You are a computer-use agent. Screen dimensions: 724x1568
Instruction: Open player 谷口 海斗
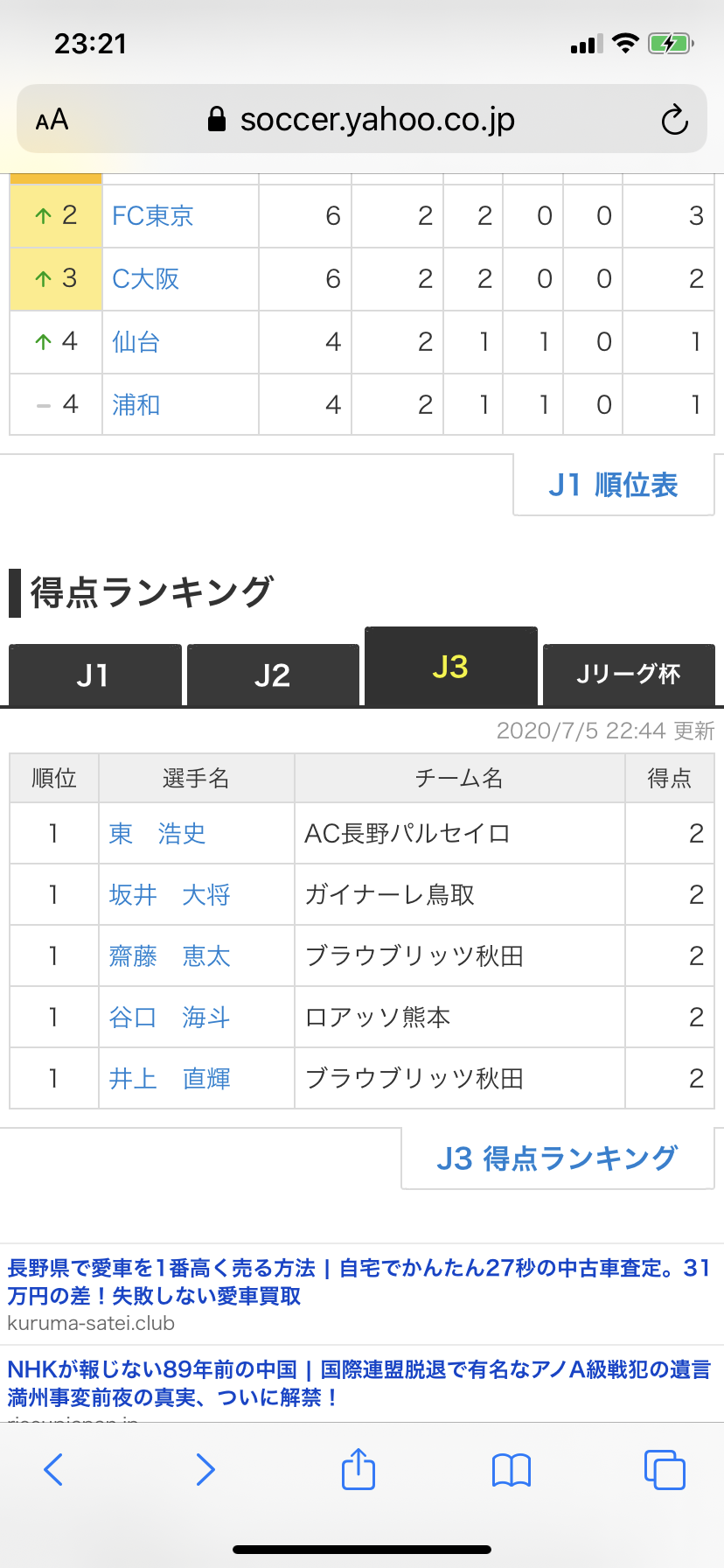point(170,1018)
